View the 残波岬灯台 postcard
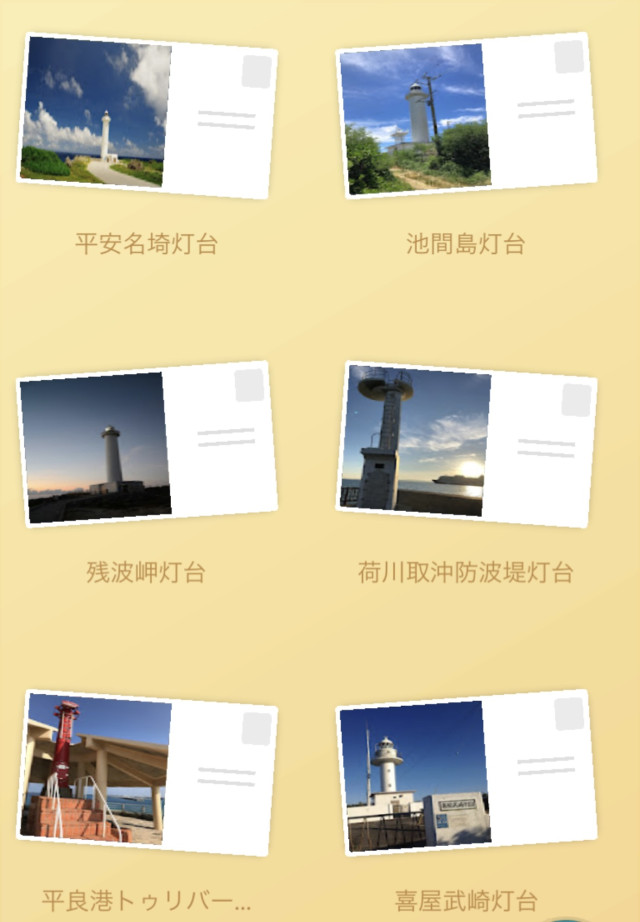Viewport: 640px width, 922px height. pos(147,443)
